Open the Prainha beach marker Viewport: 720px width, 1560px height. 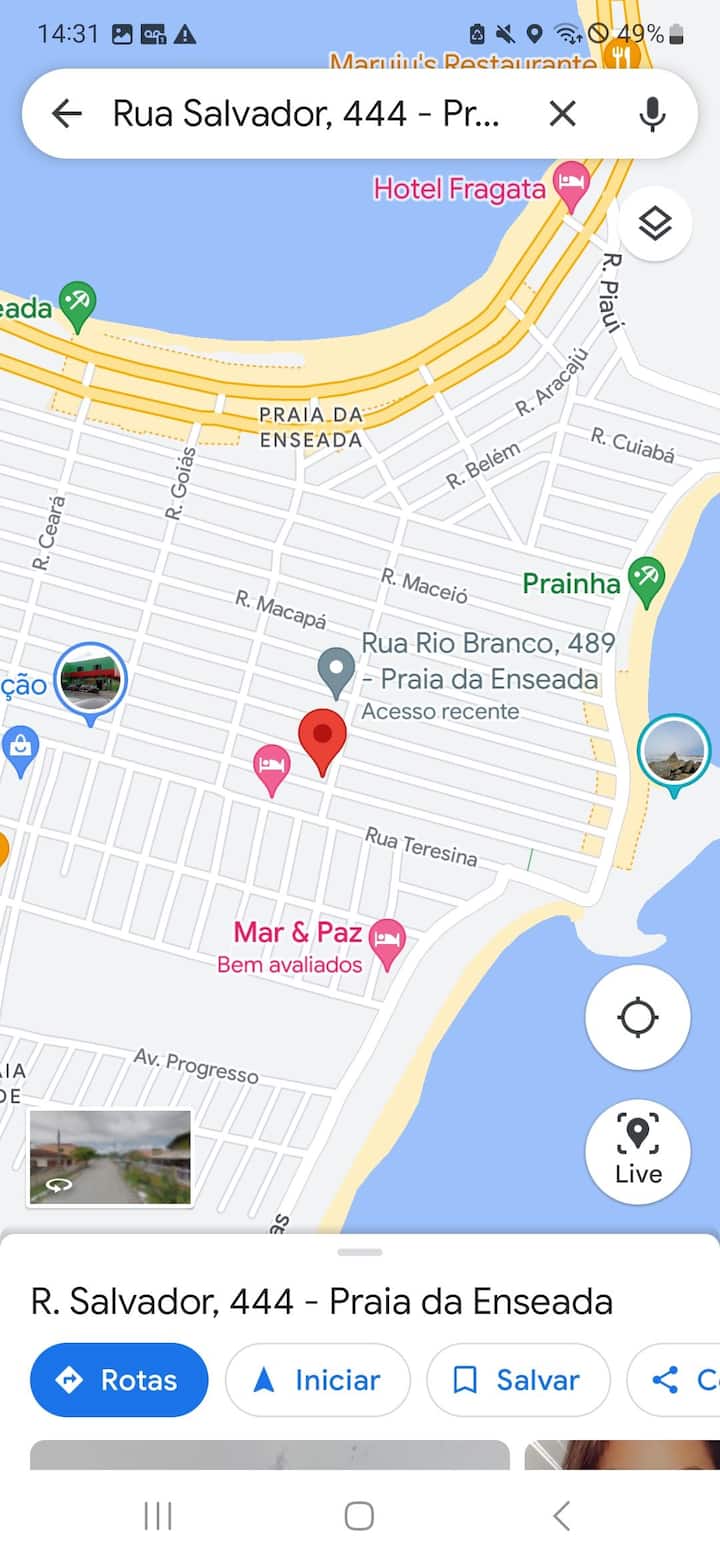(646, 580)
